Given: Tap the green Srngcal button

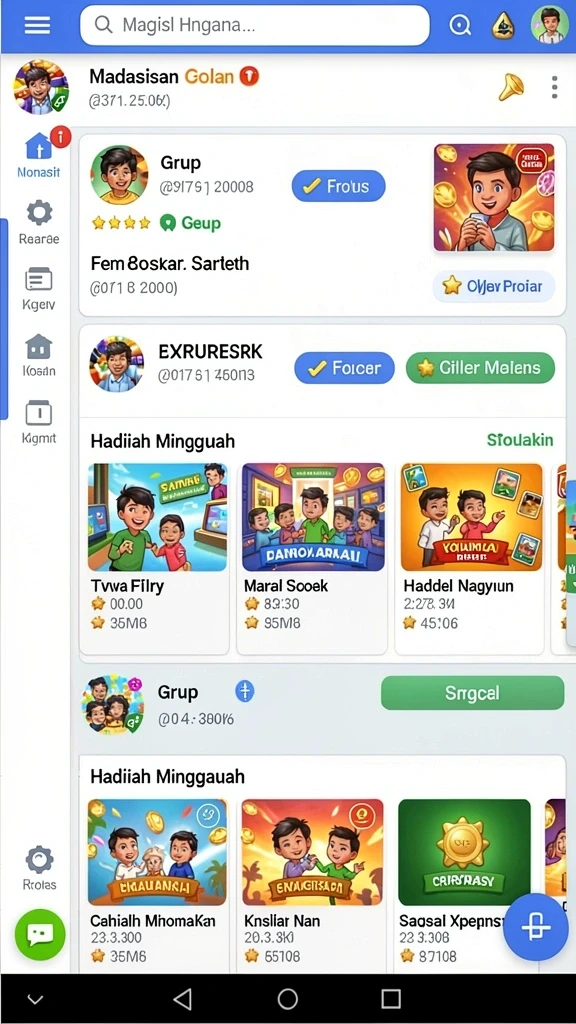Looking at the screenshot, I should point(472,693).
